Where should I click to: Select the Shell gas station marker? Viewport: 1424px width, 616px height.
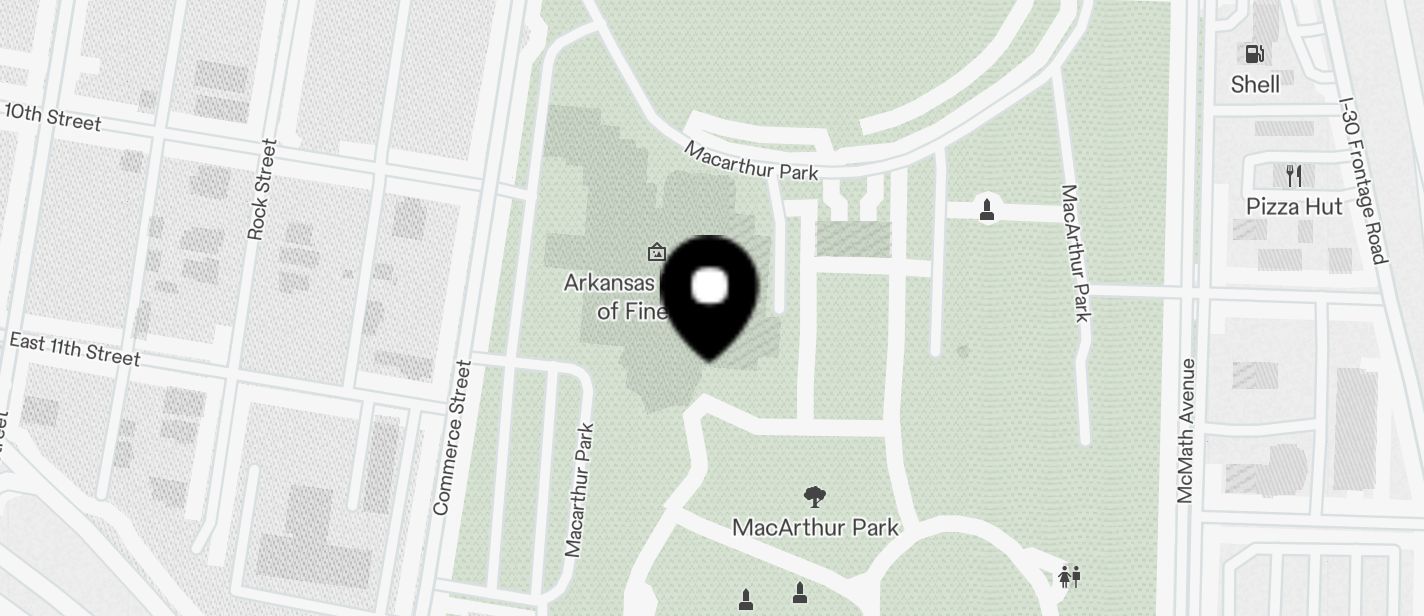point(1254,55)
